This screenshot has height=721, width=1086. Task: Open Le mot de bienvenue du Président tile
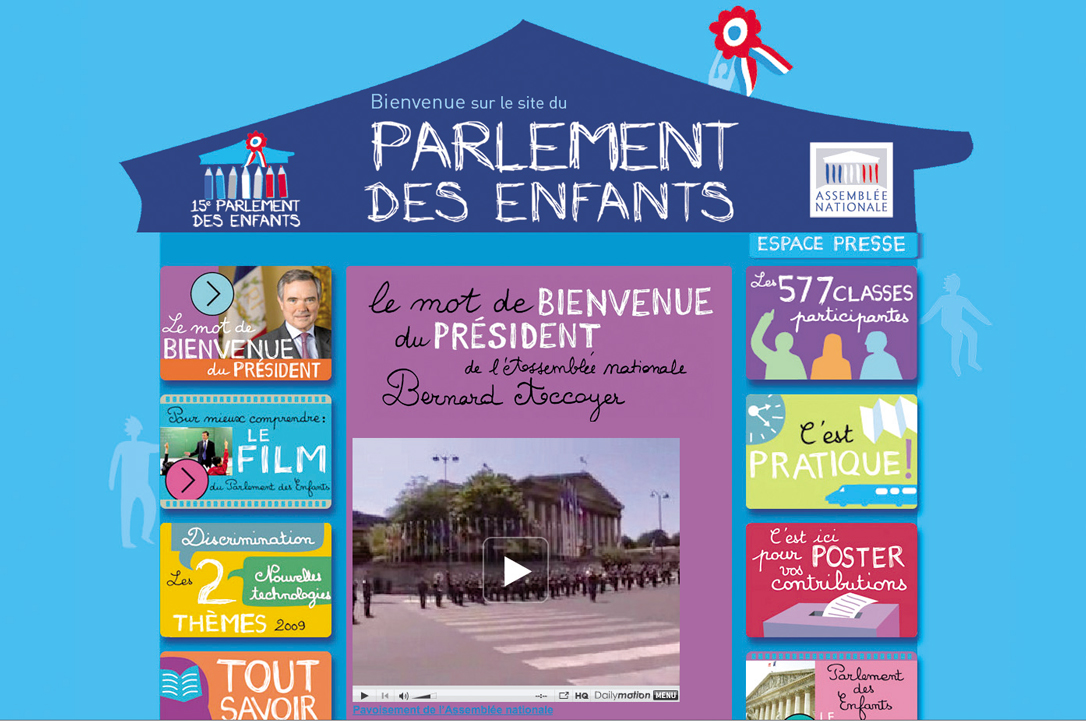[246, 323]
